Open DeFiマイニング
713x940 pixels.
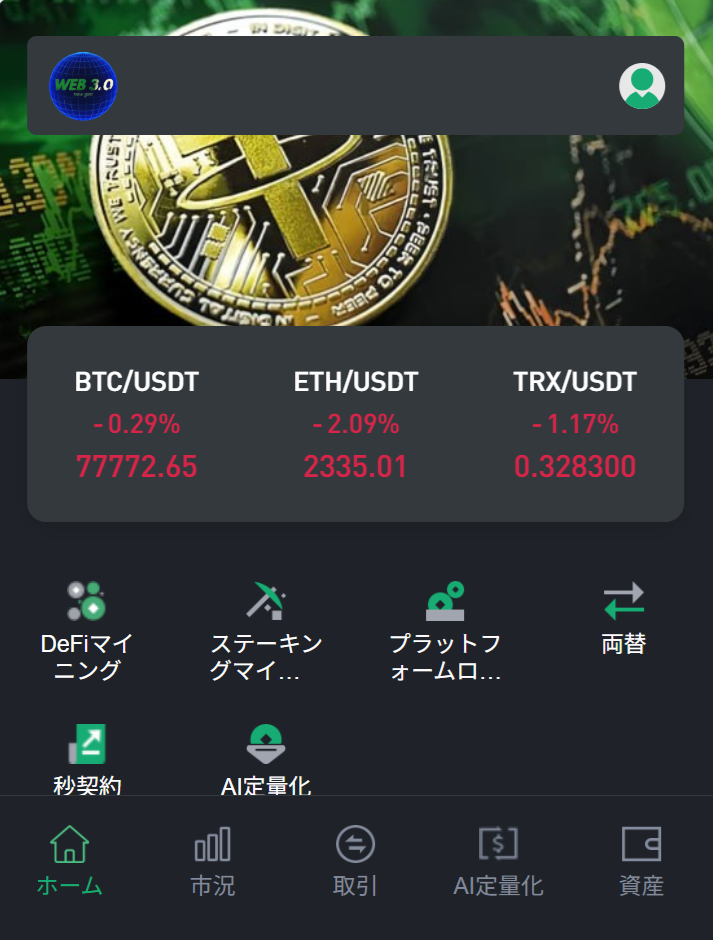(x=87, y=630)
